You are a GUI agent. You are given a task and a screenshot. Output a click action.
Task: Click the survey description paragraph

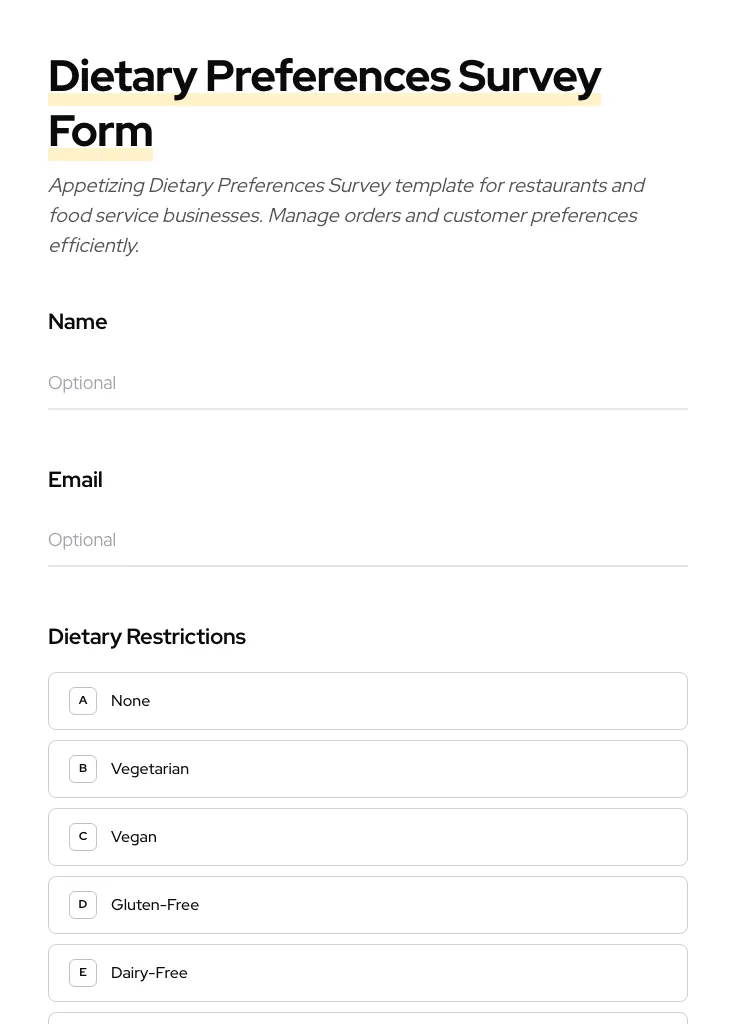[347, 215]
